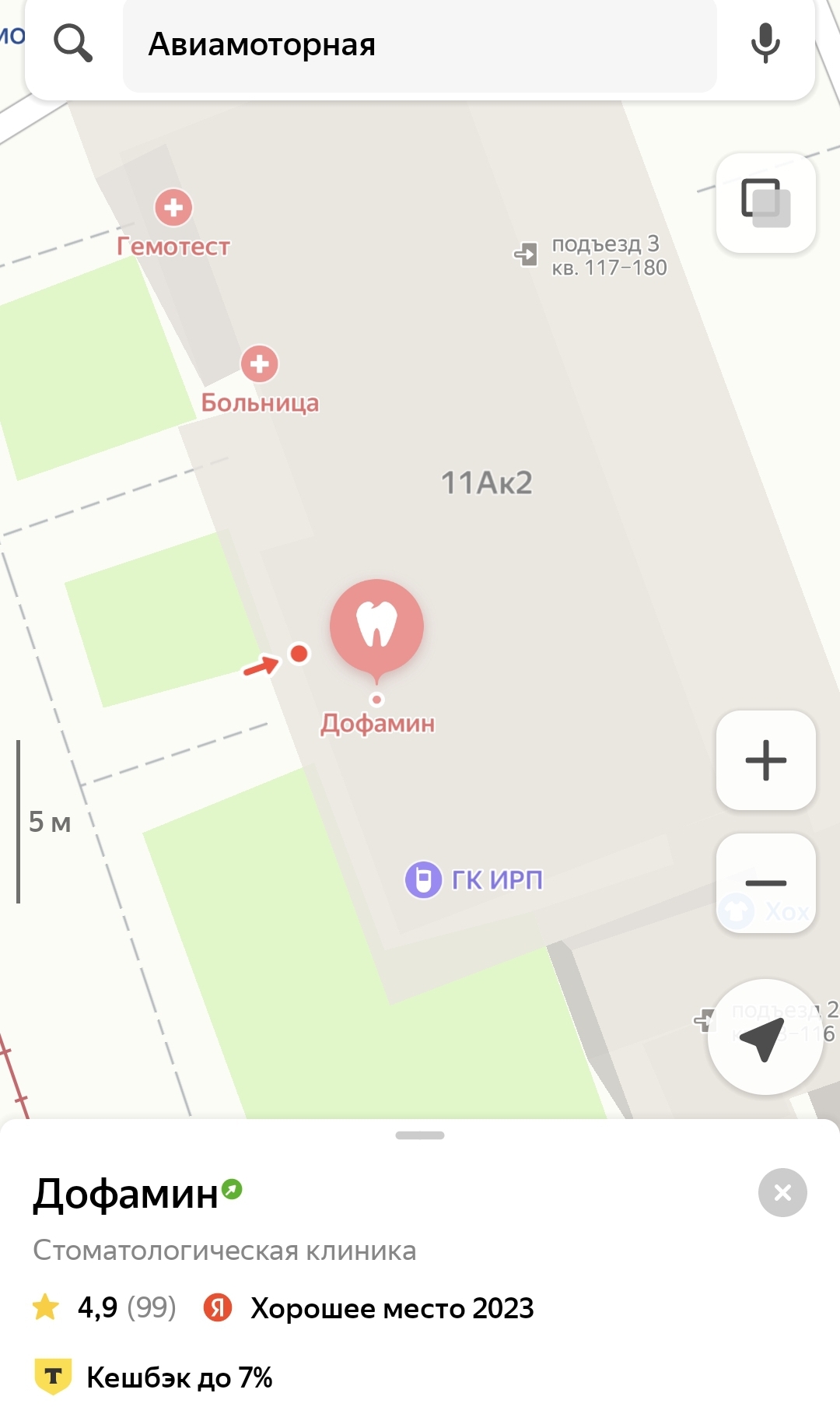Open the search field with Авиамоторная
The width and height of the screenshot is (840, 1421).
(418, 45)
